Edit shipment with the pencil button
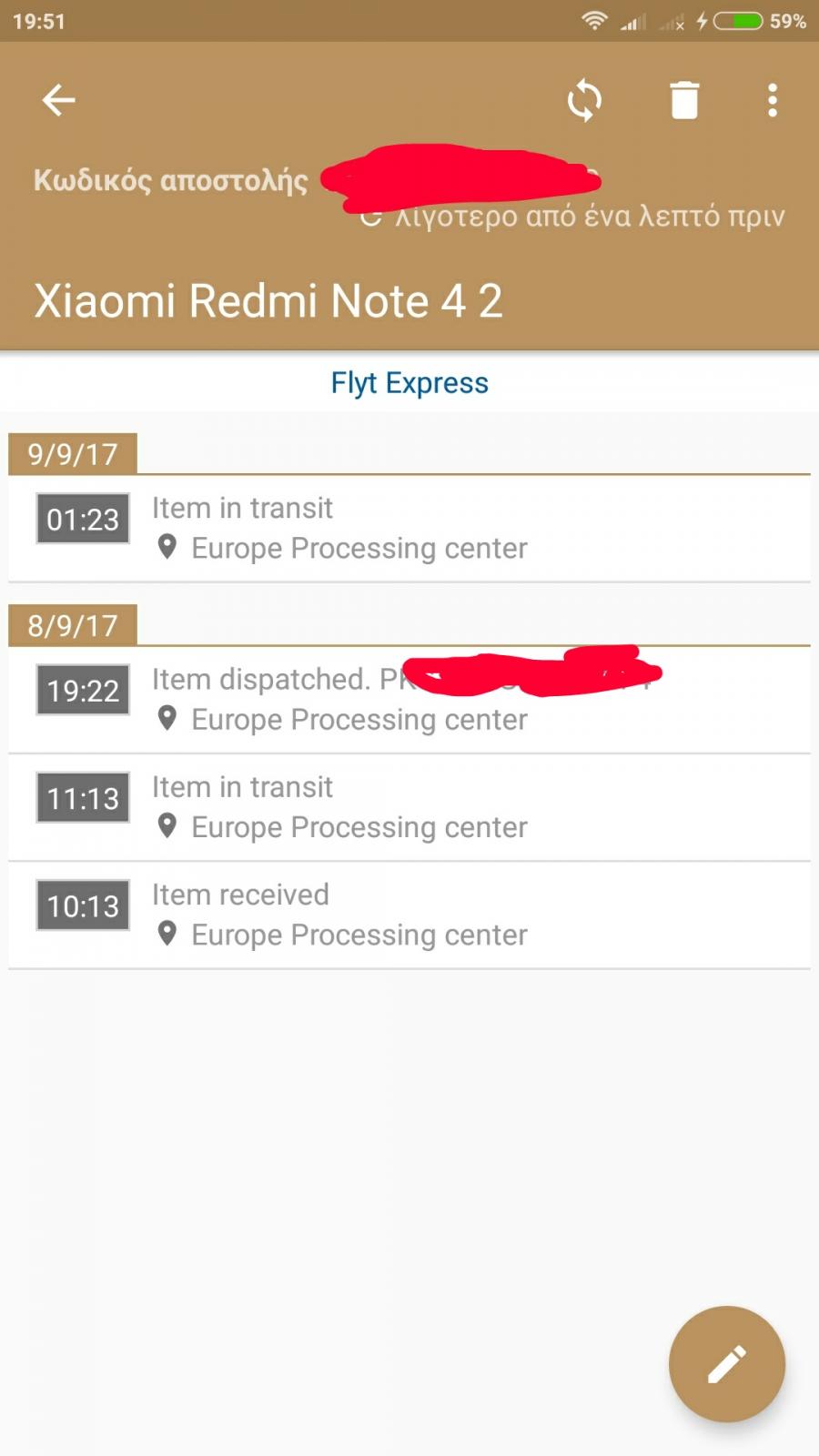The image size is (819, 1456). (x=726, y=1363)
